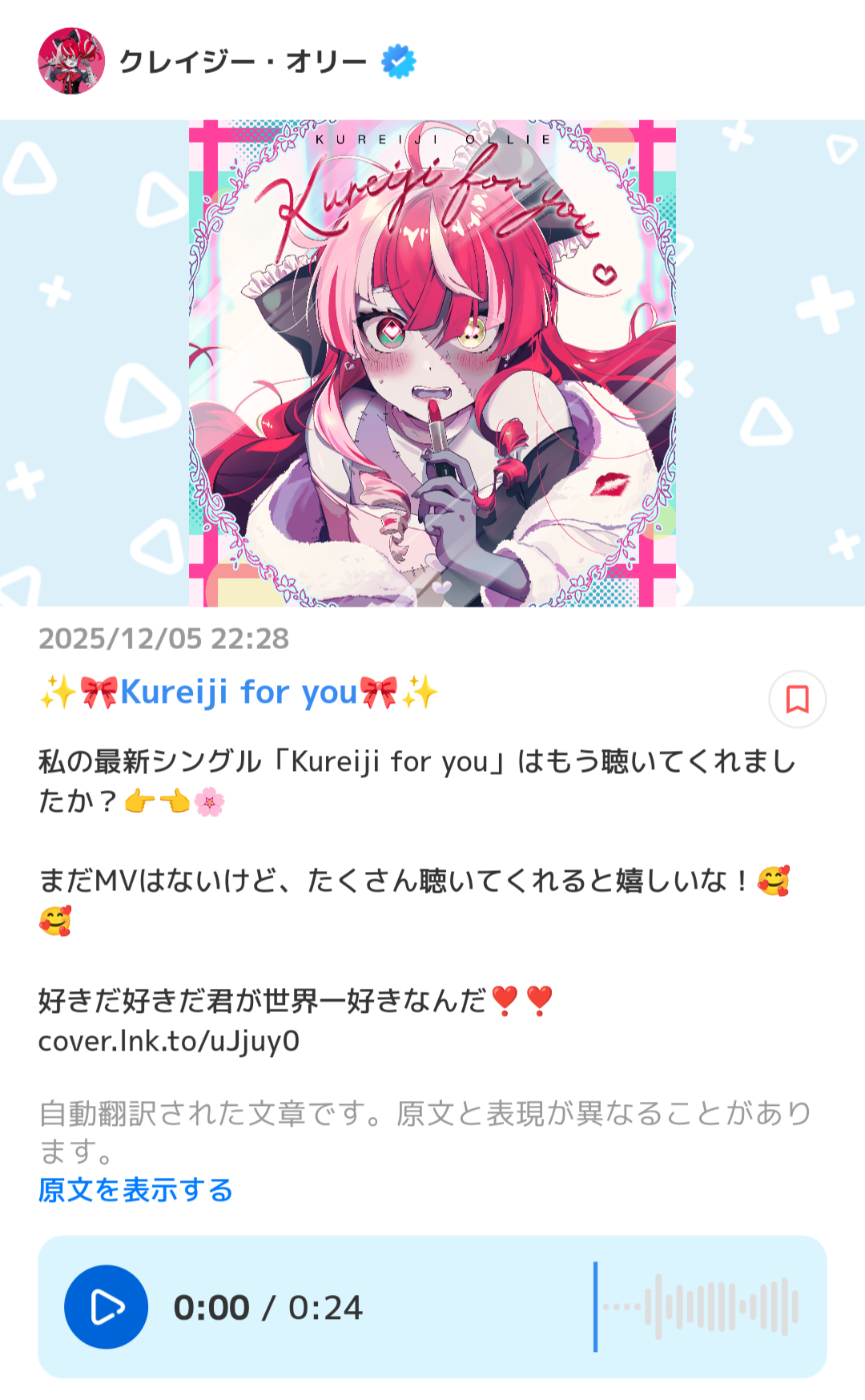Open the Kureiji for you cover image
Screen dimensions: 865x1400
pos(432,363)
